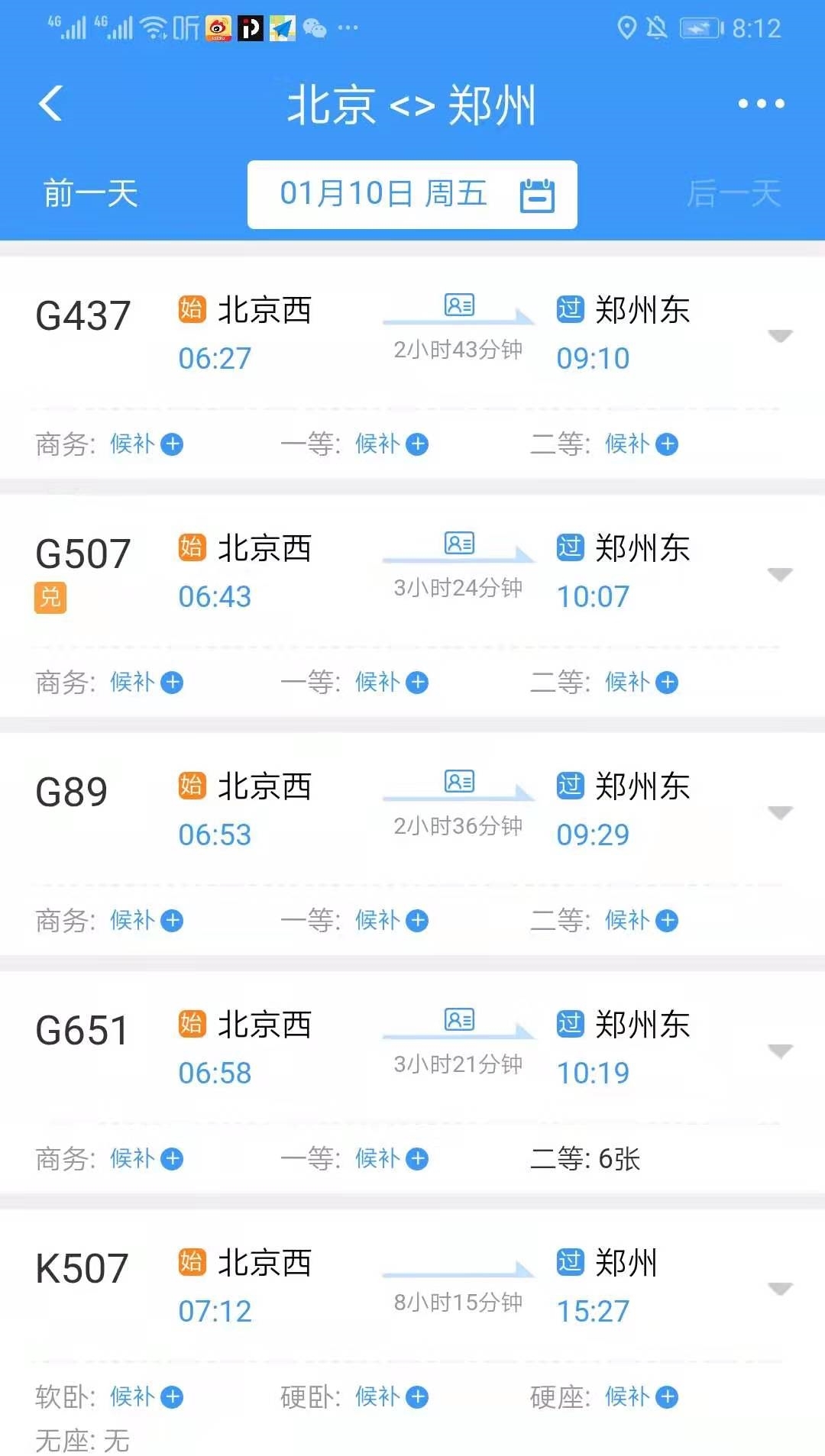The image size is (825, 1456).
Task: Expand details for train G651
Action: coord(779,1051)
